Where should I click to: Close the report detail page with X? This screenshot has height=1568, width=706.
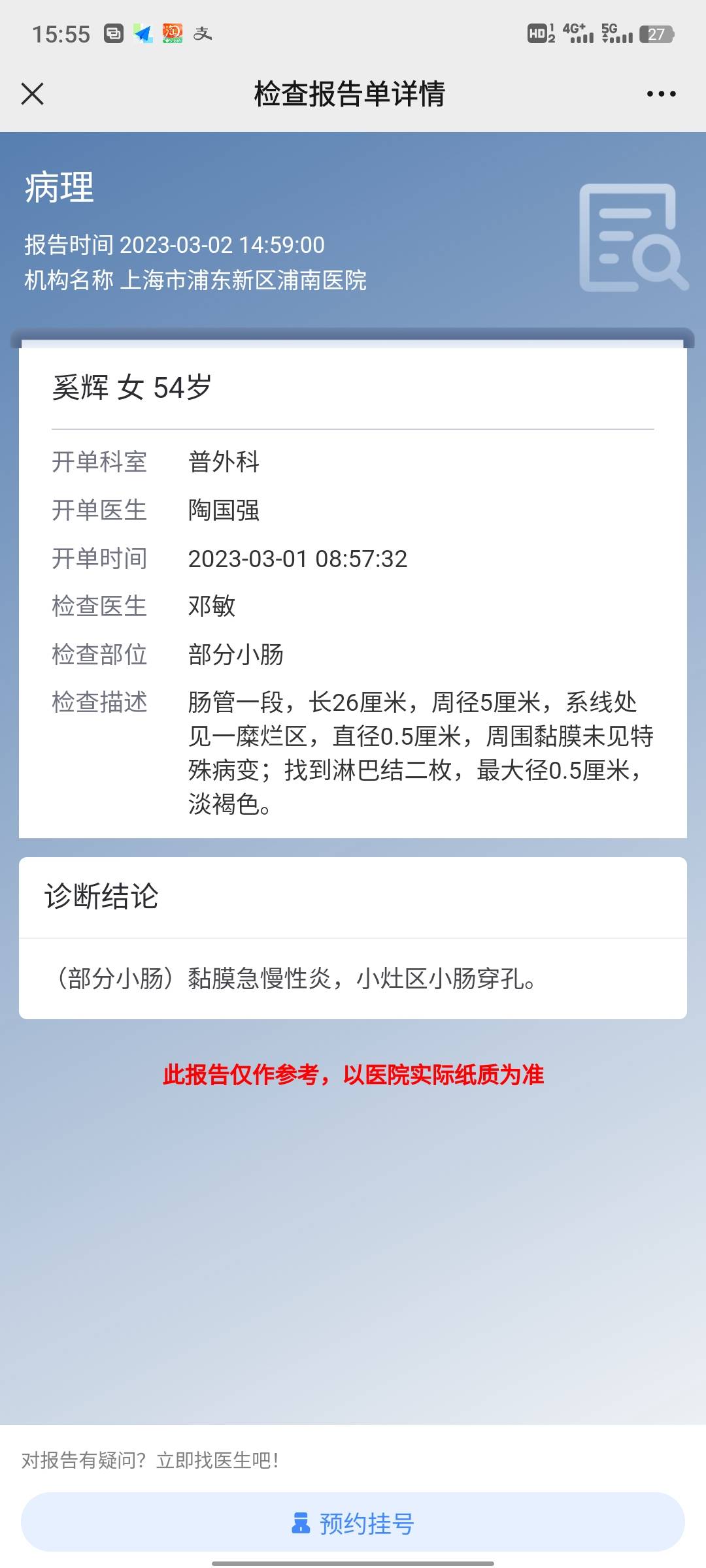click(33, 94)
